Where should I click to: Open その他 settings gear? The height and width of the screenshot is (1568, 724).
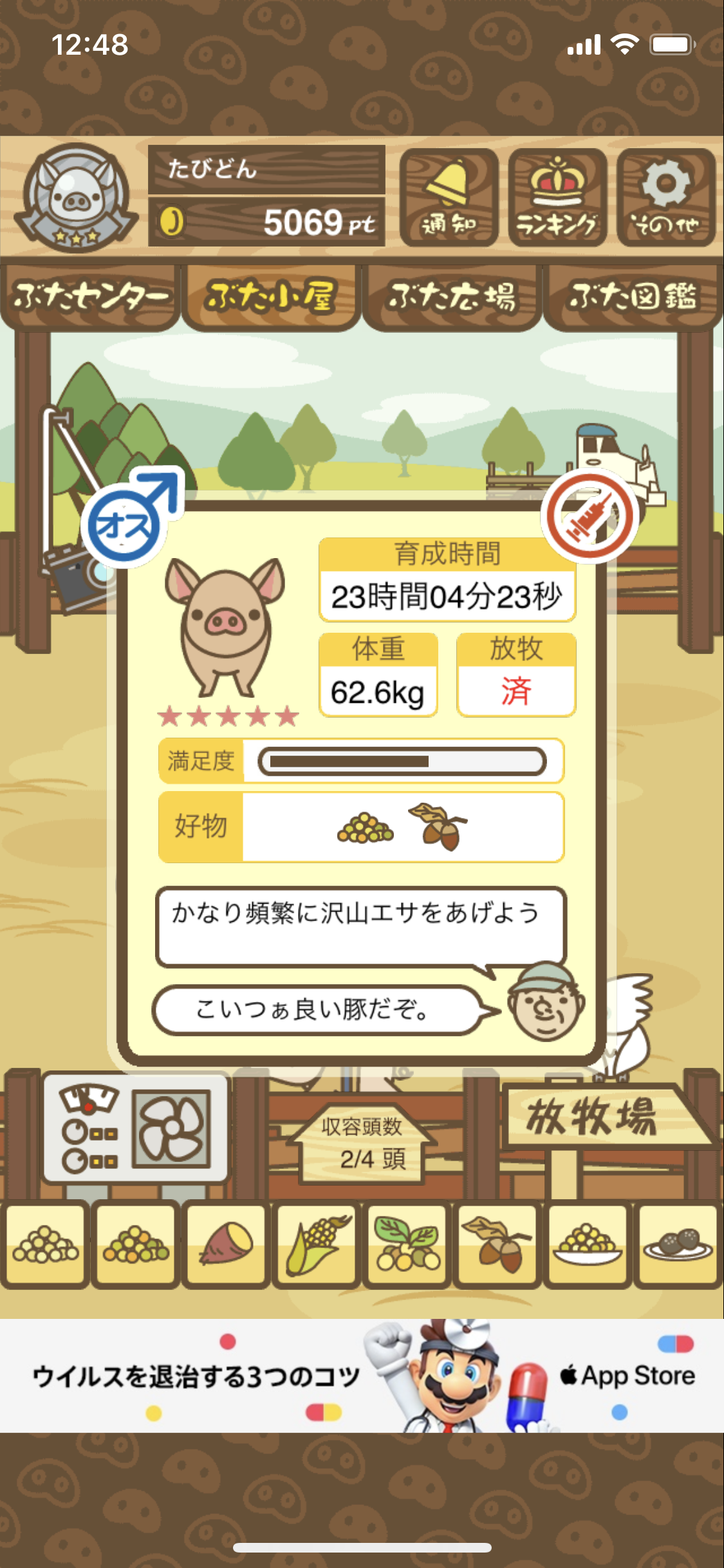tap(665, 197)
